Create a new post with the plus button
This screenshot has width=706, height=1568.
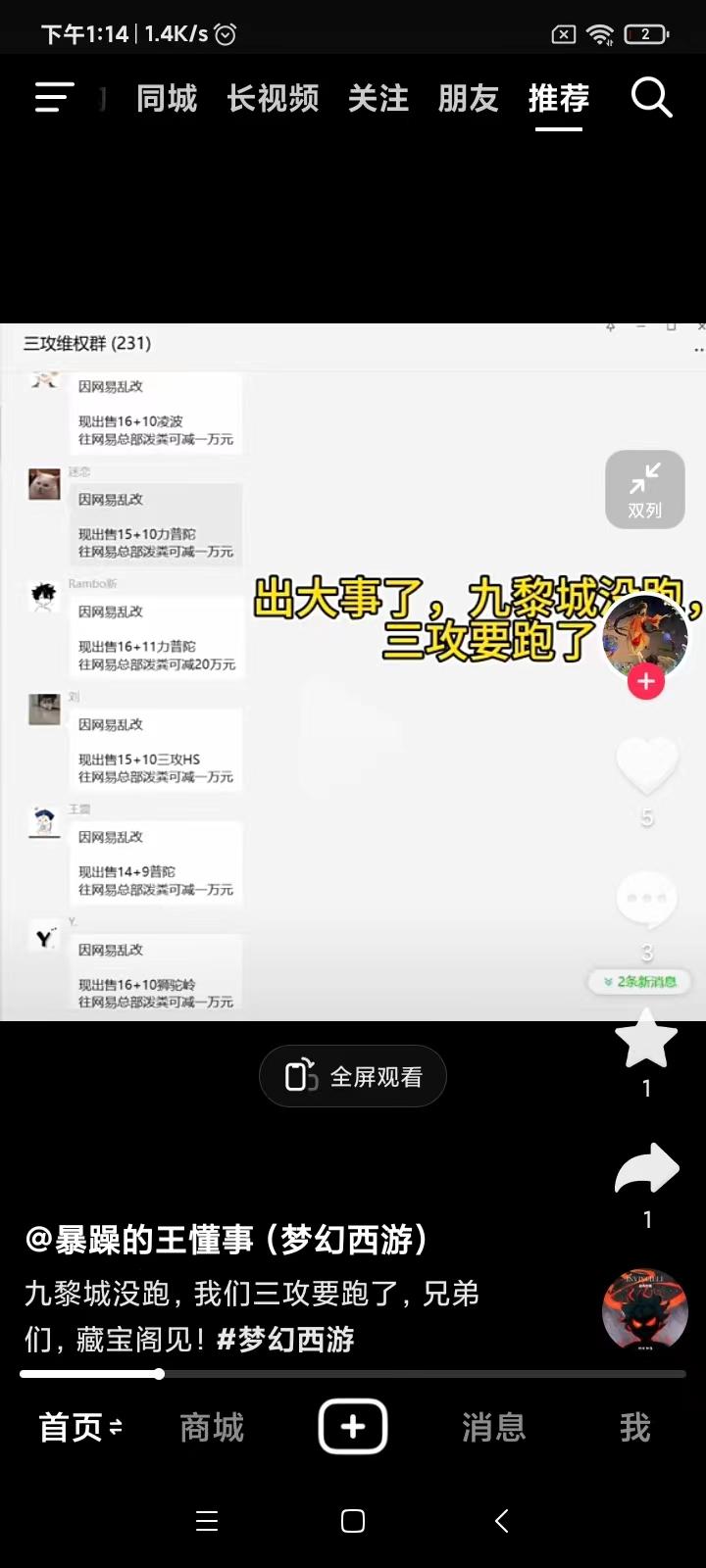pos(353,1427)
